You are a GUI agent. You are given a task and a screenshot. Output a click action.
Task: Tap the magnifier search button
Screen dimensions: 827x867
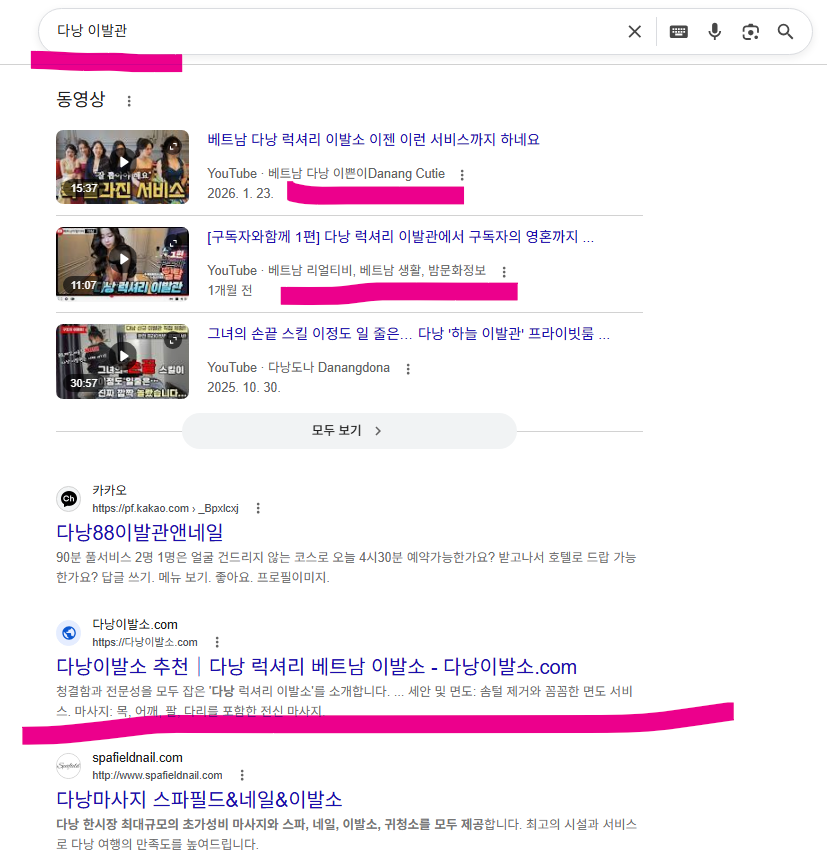[x=785, y=32]
